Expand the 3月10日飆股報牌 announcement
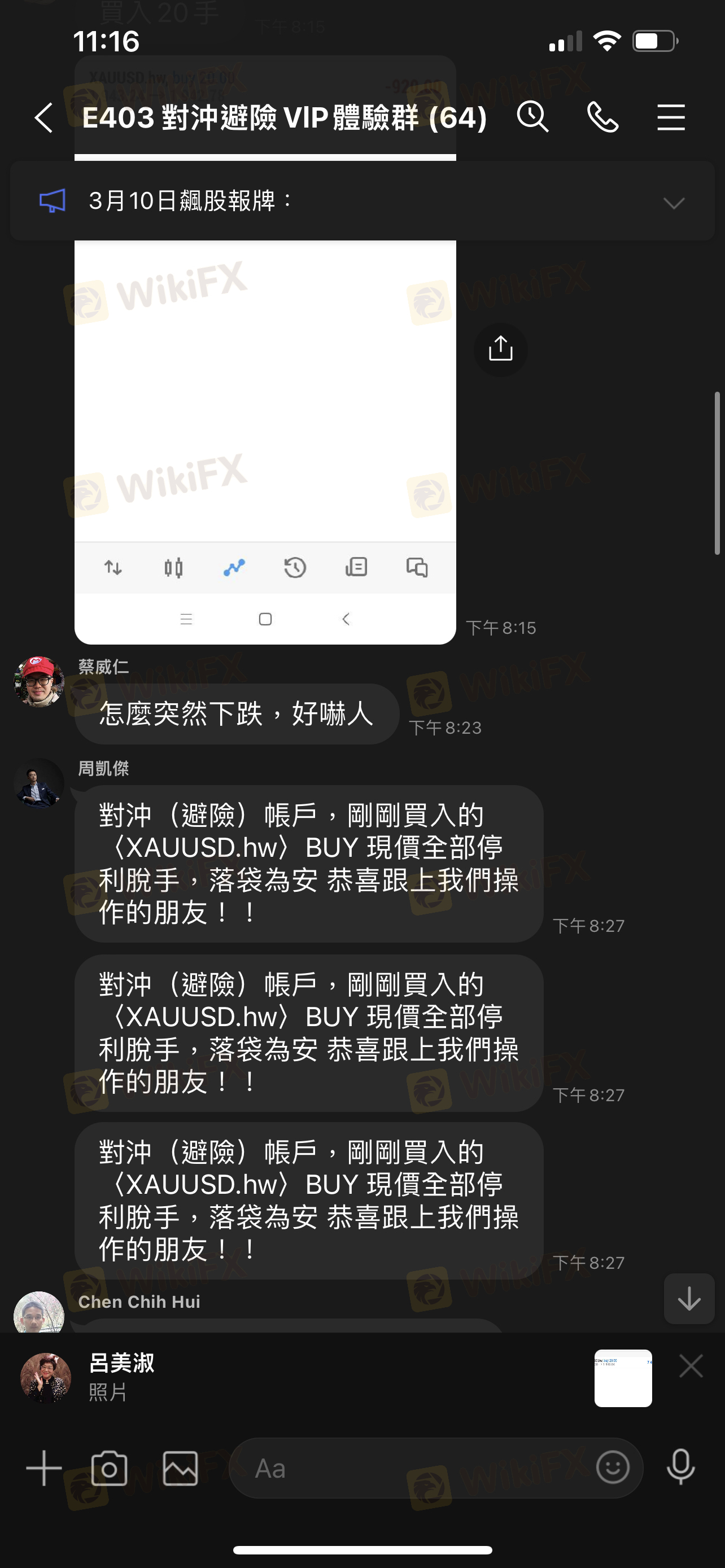The height and width of the screenshot is (1568, 725). click(x=674, y=202)
